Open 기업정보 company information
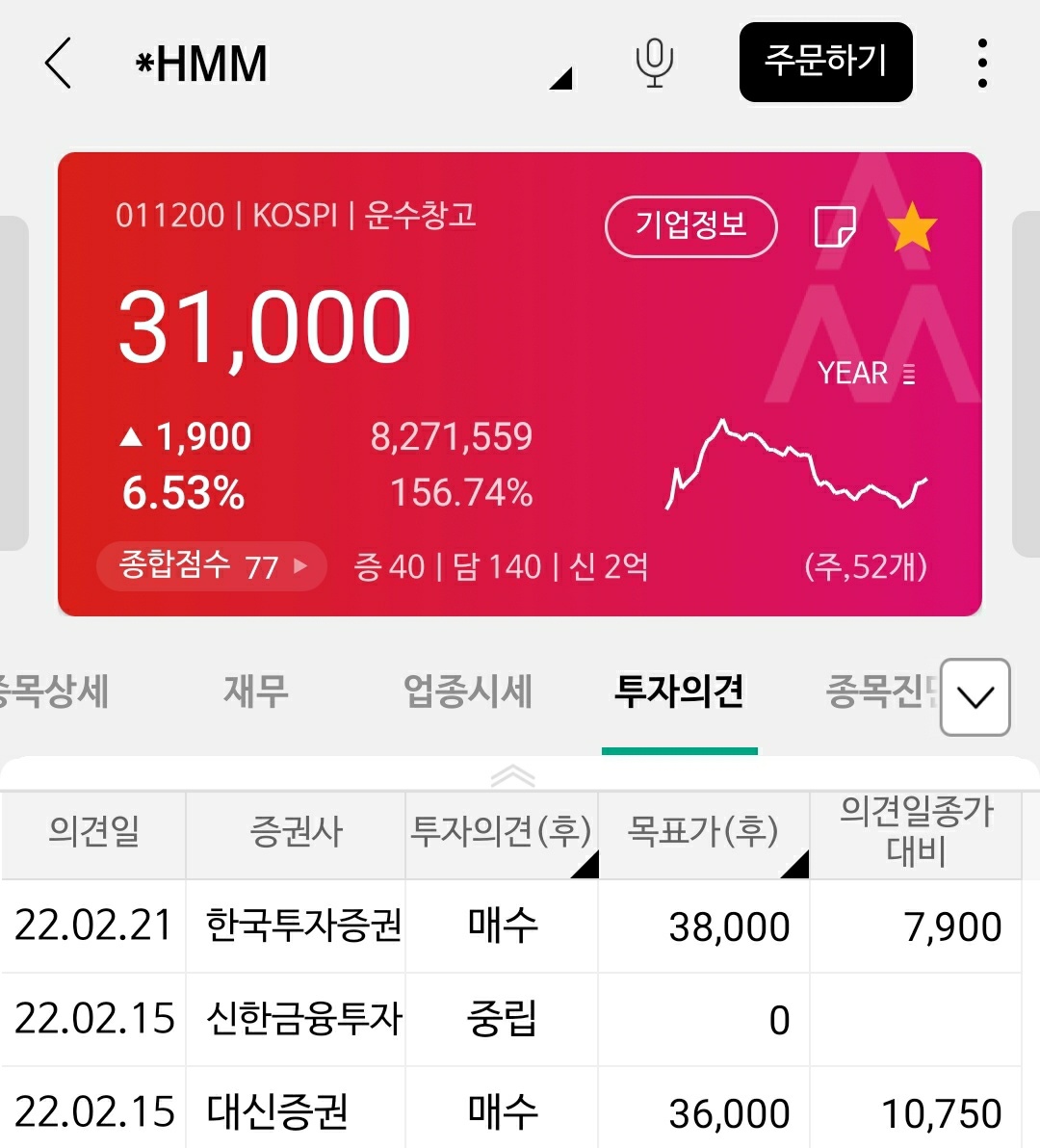The width and height of the screenshot is (1040, 1148). pos(690,226)
